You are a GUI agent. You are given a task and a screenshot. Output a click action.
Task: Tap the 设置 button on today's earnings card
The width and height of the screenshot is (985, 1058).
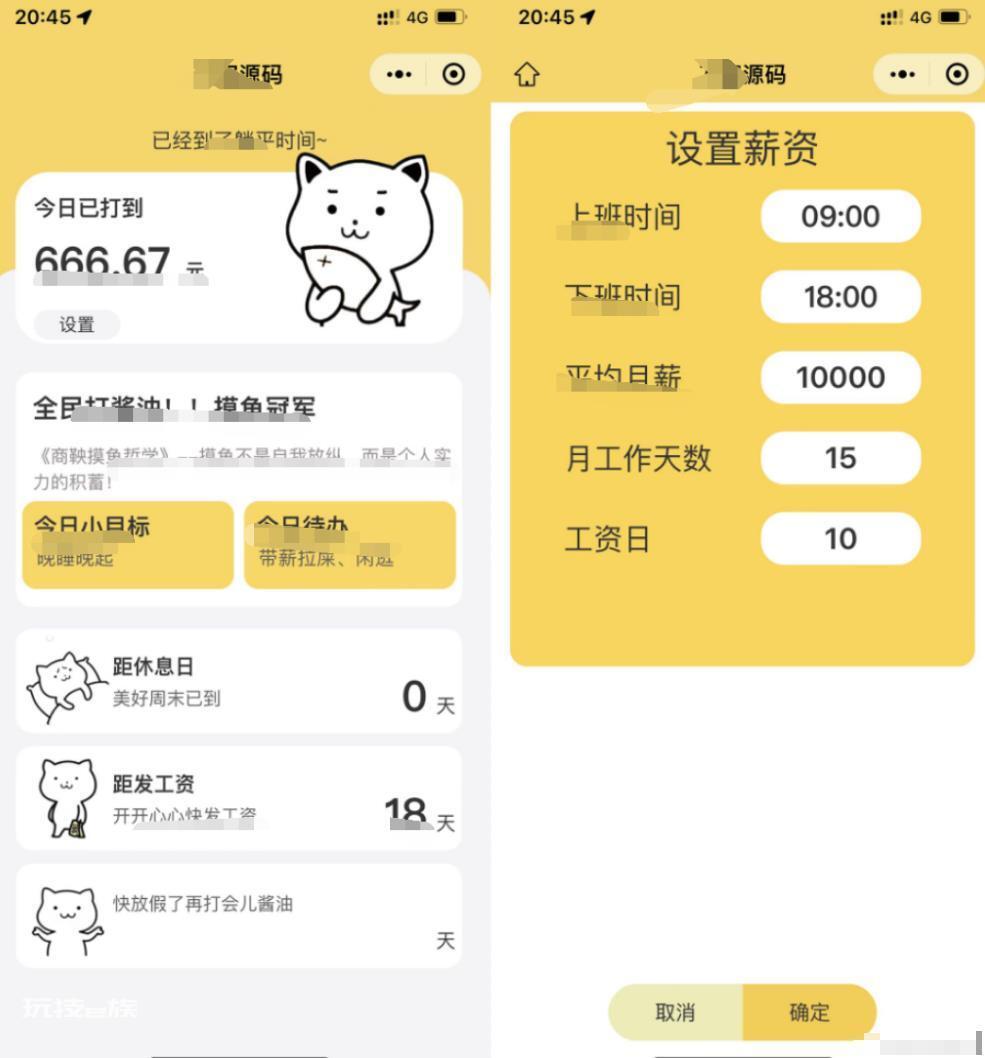[x=77, y=324]
